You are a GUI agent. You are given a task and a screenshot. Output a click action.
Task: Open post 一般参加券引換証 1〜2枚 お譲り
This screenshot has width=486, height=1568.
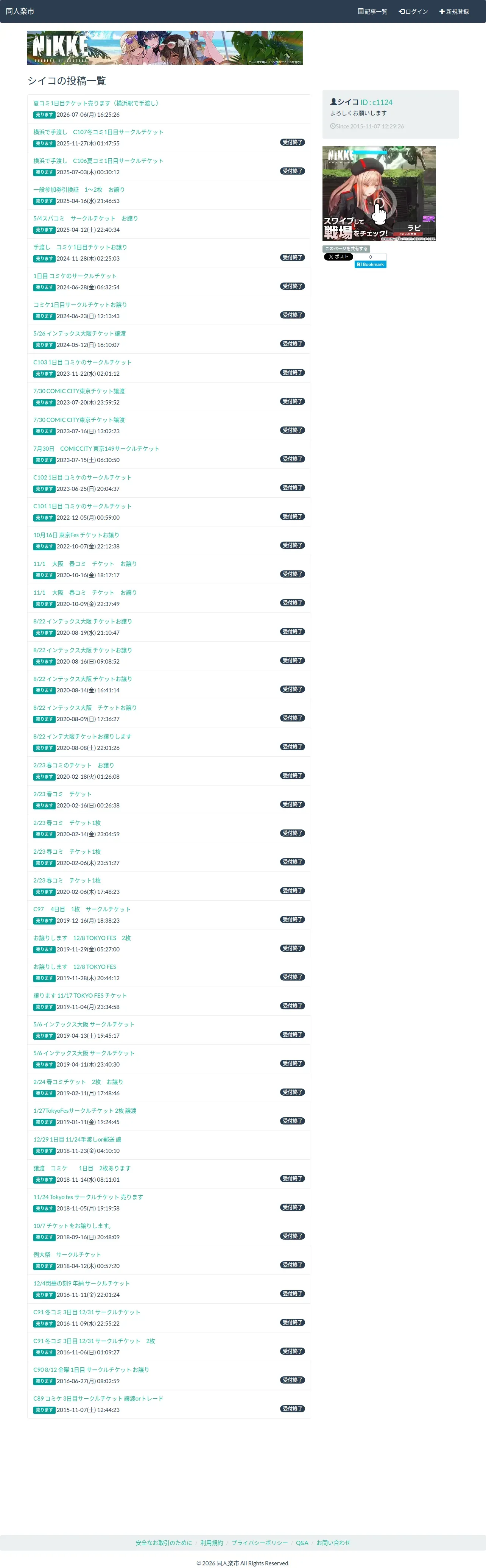(x=79, y=190)
